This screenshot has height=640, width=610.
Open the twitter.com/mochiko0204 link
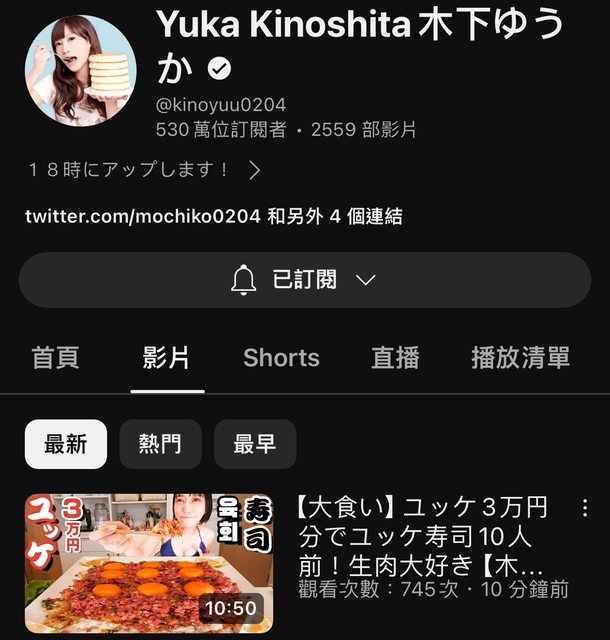pos(143,216)
